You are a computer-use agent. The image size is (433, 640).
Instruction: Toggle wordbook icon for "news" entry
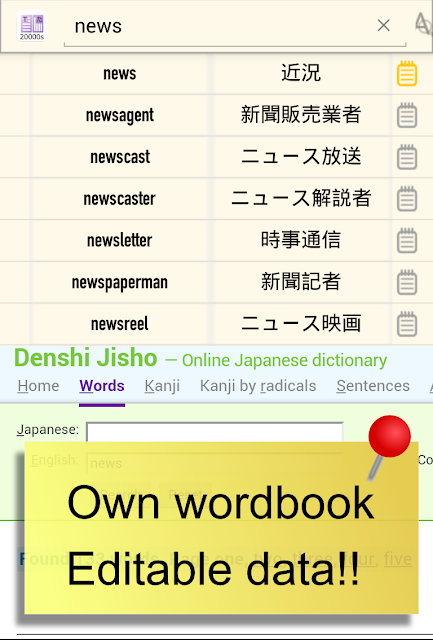tap(407, 73)
